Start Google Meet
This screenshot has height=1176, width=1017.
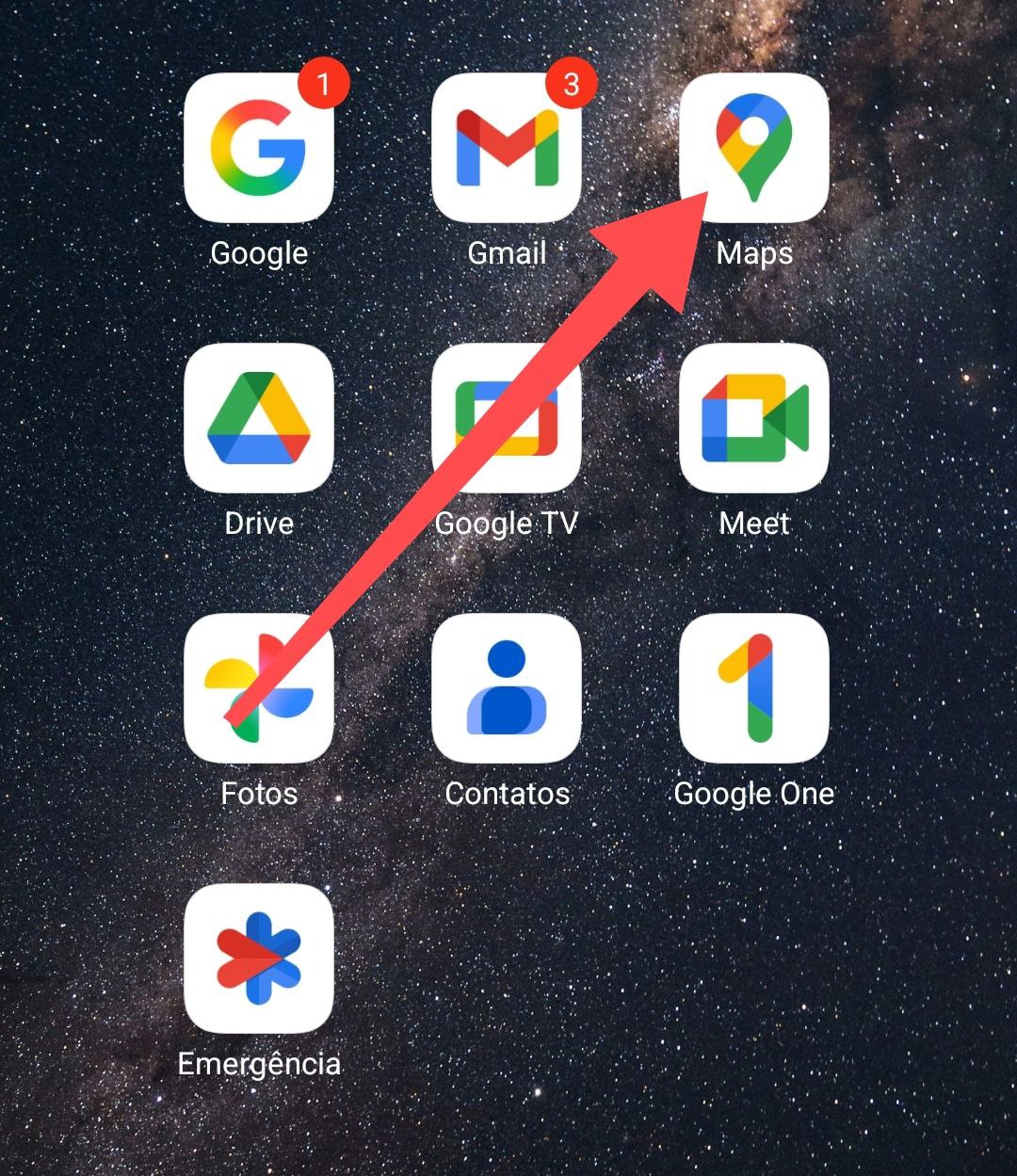(753, 420)
